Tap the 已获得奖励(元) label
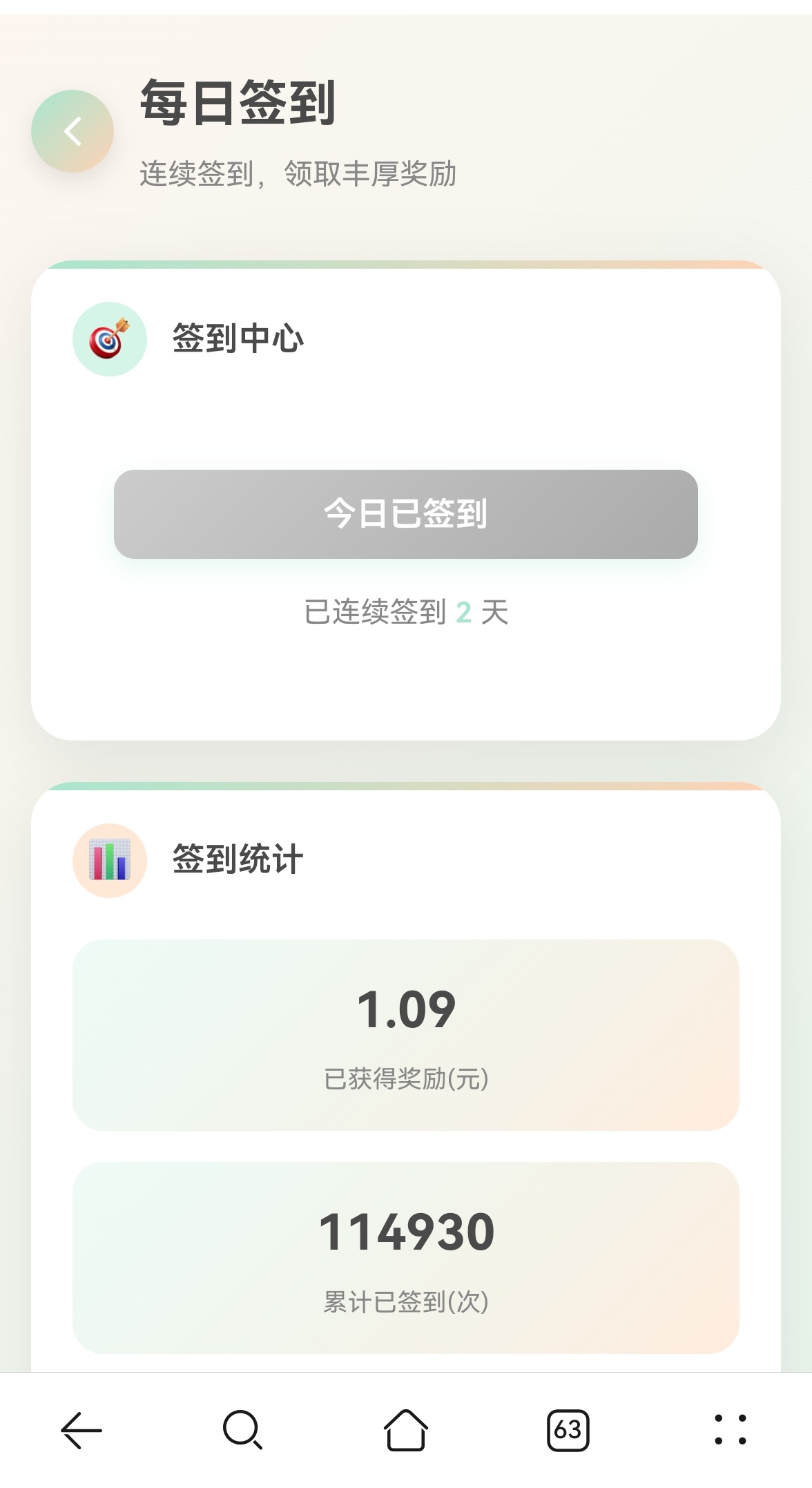The width and height of the screenshot is (812, 1488). (406, 1076)
